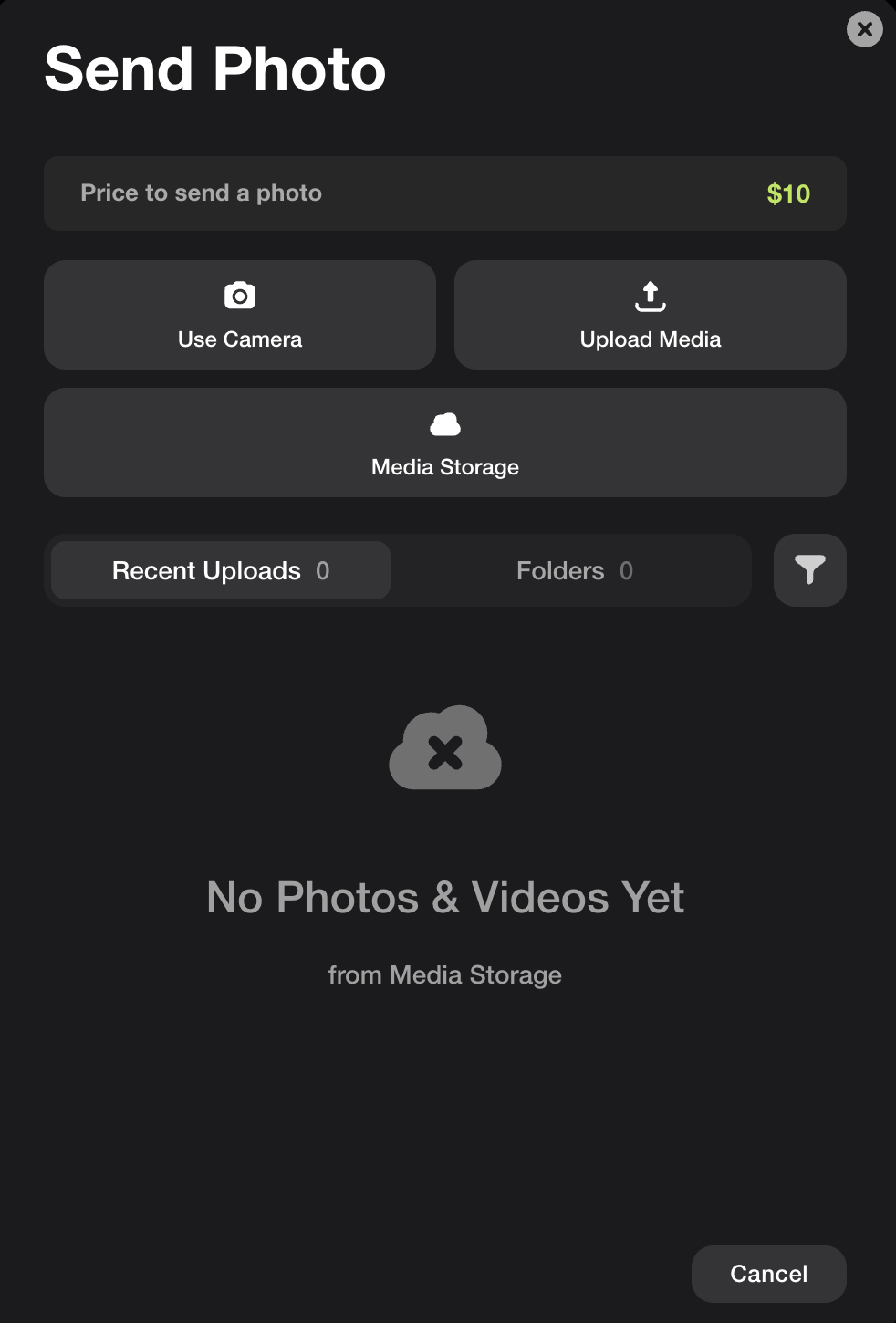896x1323 pixels.
Task: Switch to the Folders tab
Action: pos(574,570)
